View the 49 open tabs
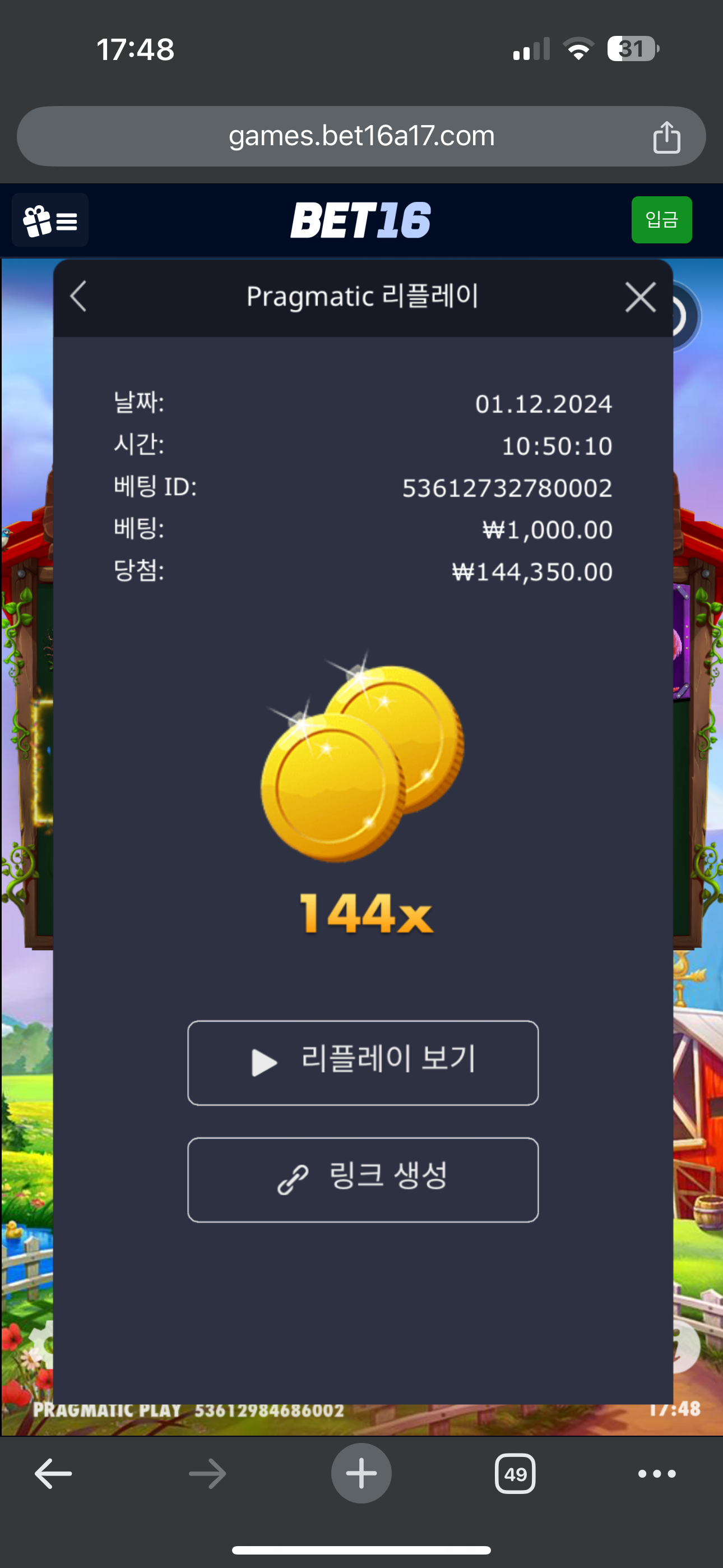Screen dimensions: 723x1568 (515, 1474)
